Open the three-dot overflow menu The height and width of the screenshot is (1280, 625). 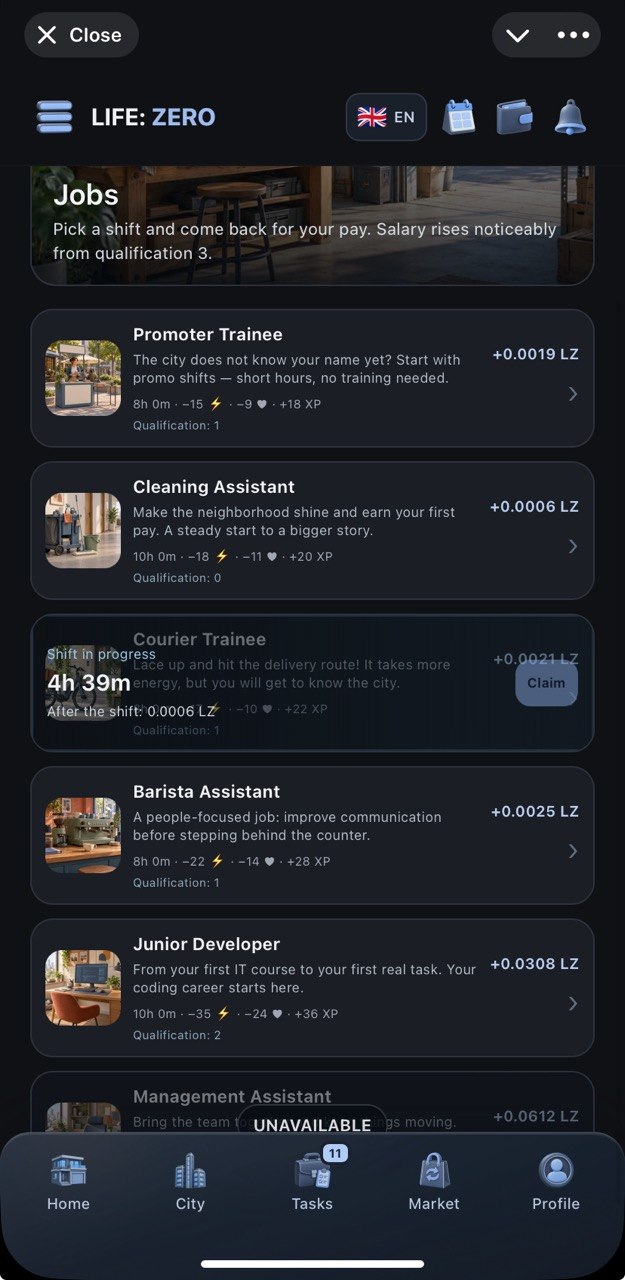573,35
